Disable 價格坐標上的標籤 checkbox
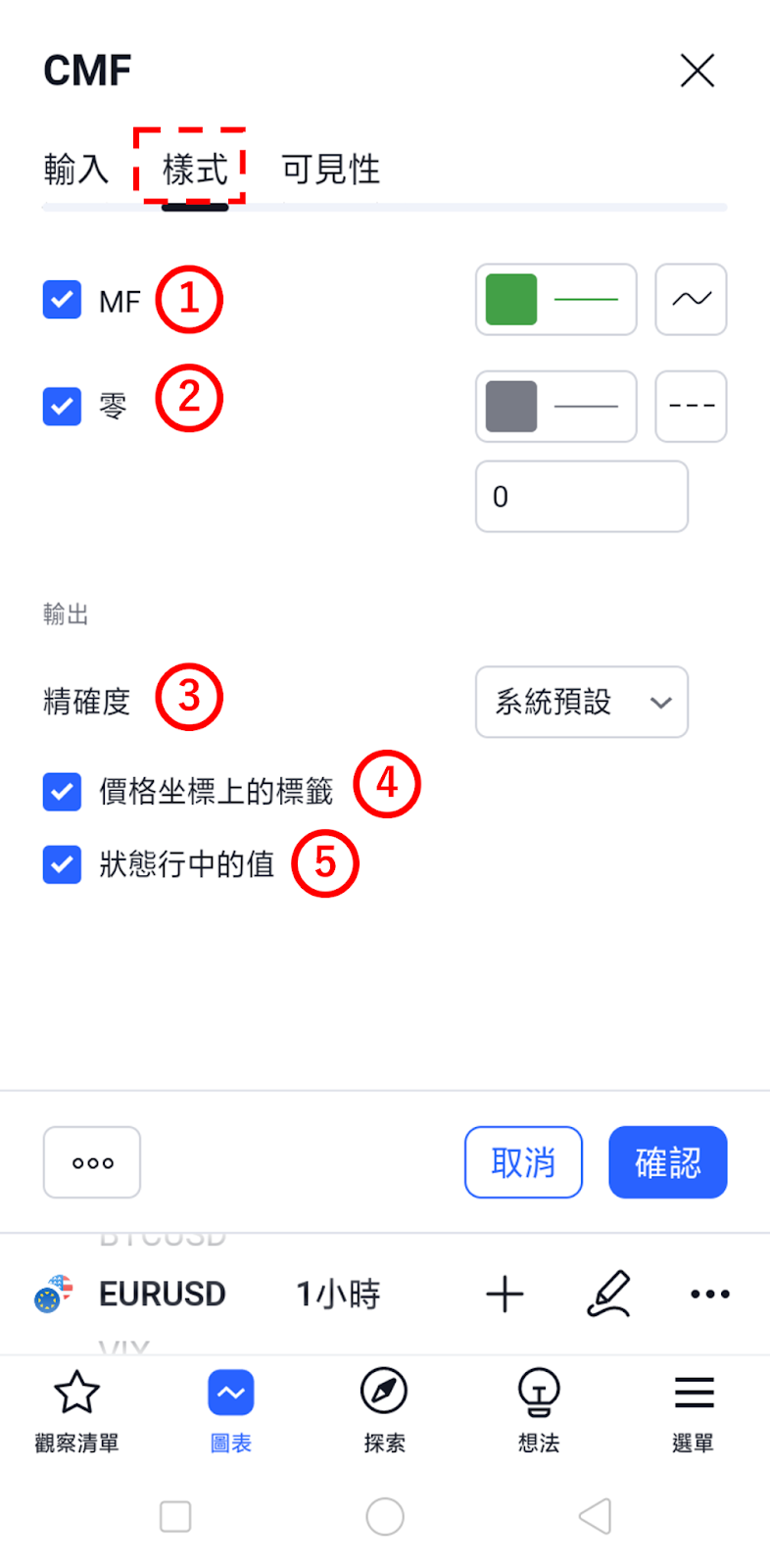The width and height of the screenshot is (770, 1568). click(62, 792)
